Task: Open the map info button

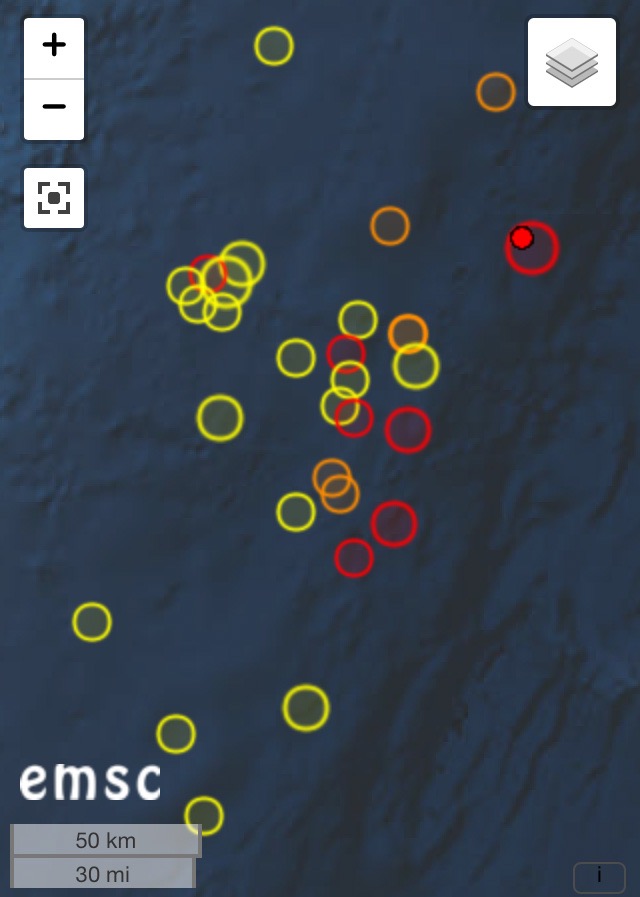Action: point(599,876)
